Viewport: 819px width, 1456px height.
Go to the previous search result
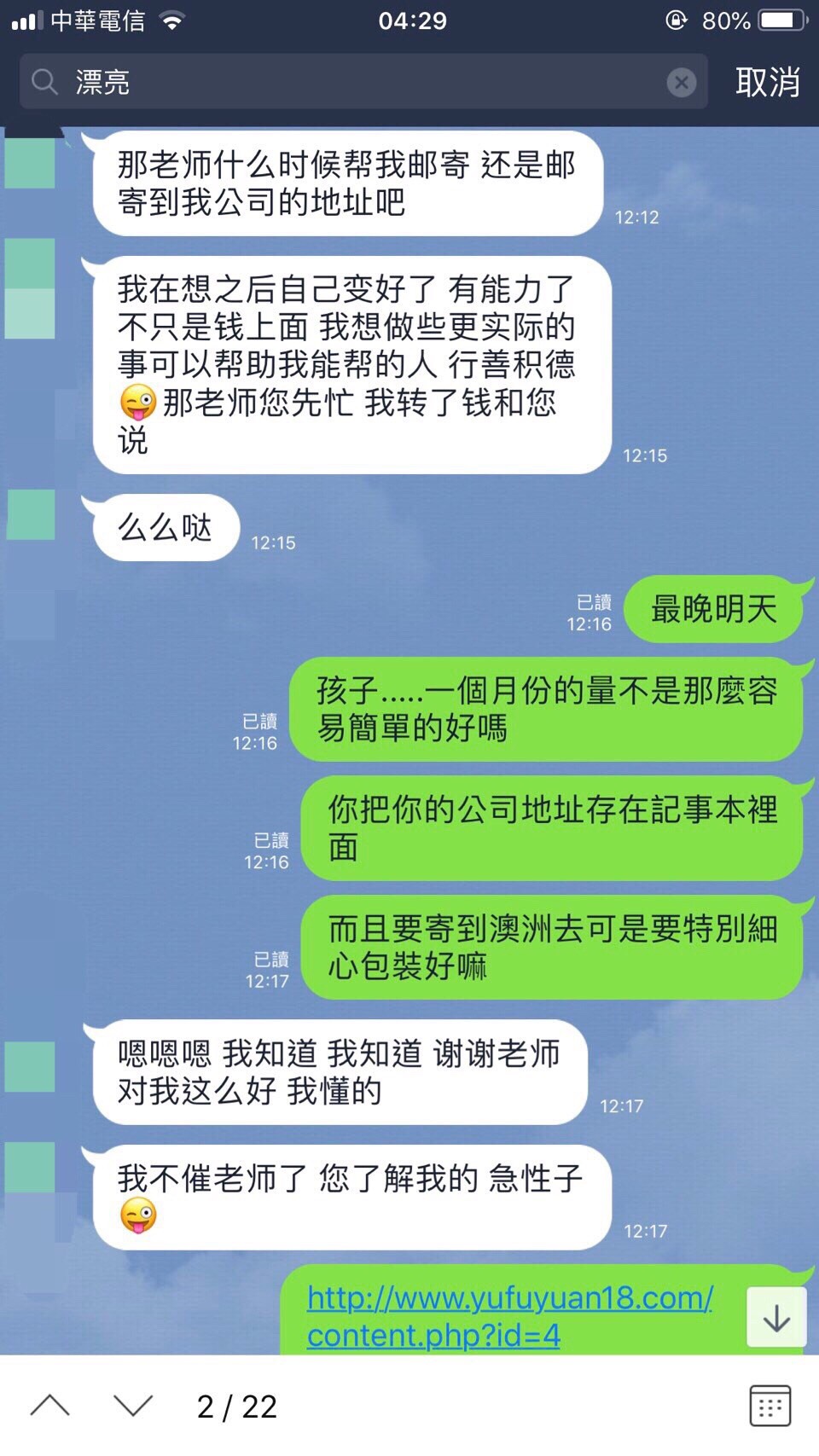[50, 1406]
